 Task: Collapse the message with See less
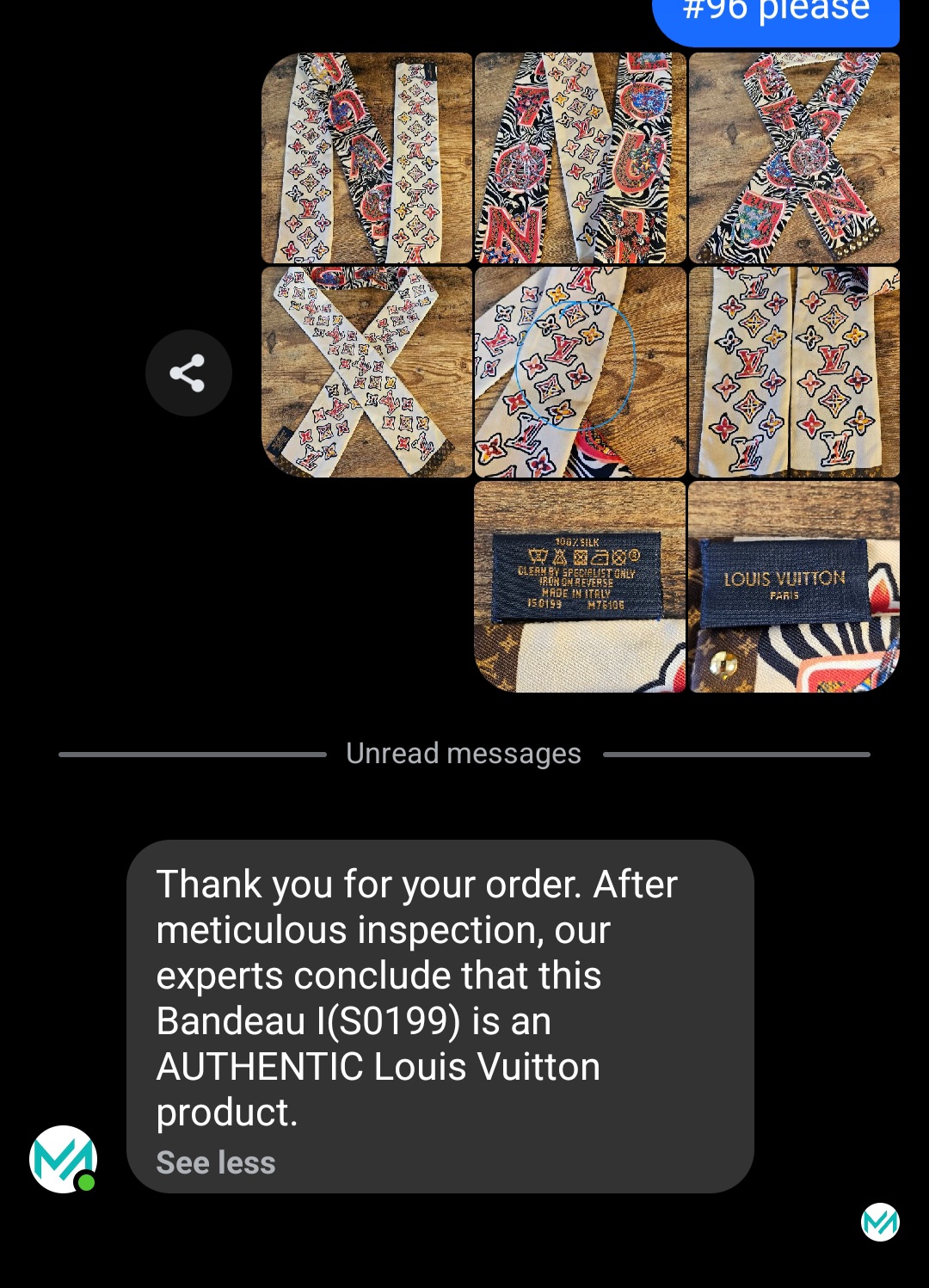(x=216, y=1162)
